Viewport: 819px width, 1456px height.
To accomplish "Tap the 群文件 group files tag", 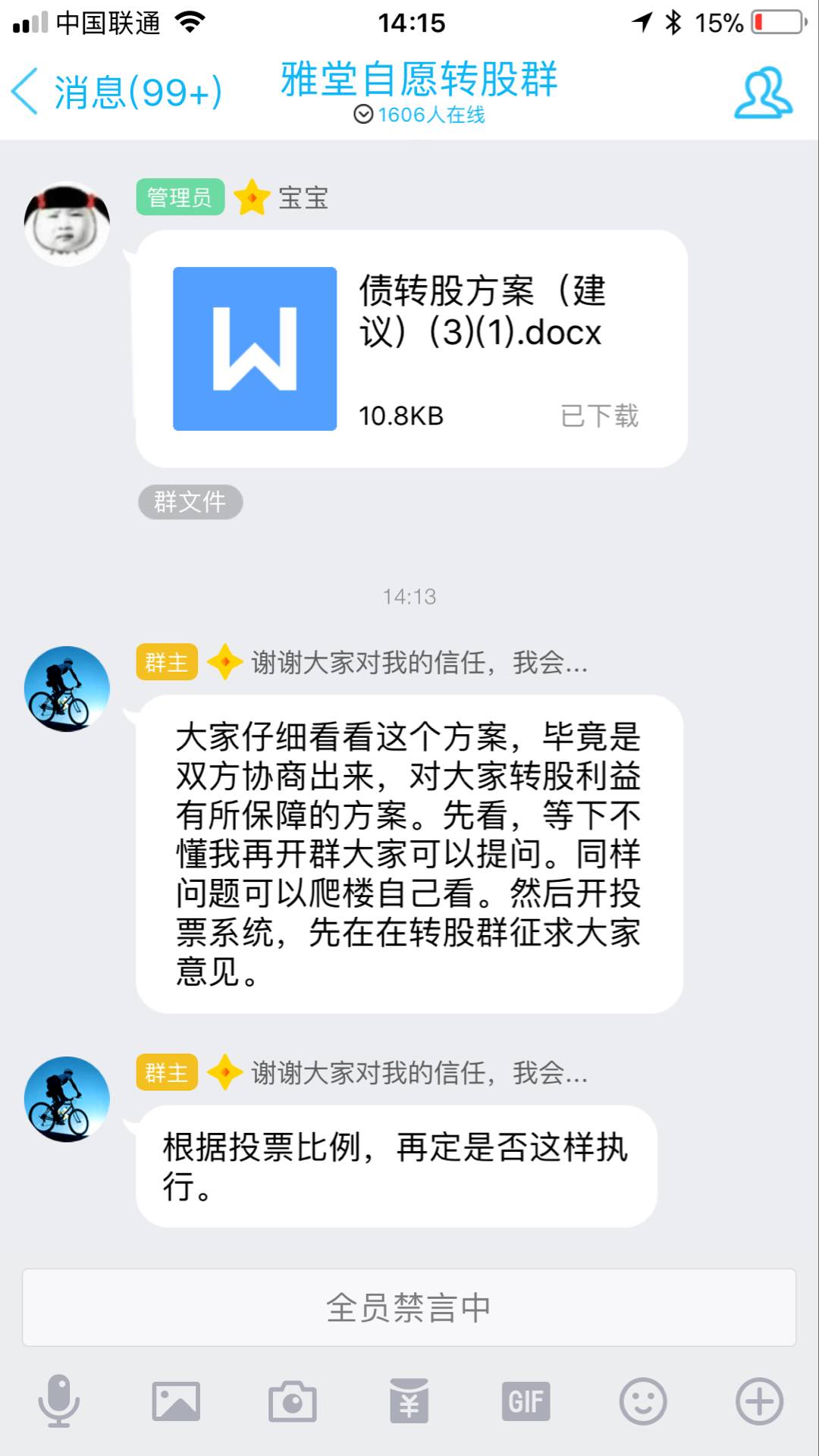I will coord(190,502).
